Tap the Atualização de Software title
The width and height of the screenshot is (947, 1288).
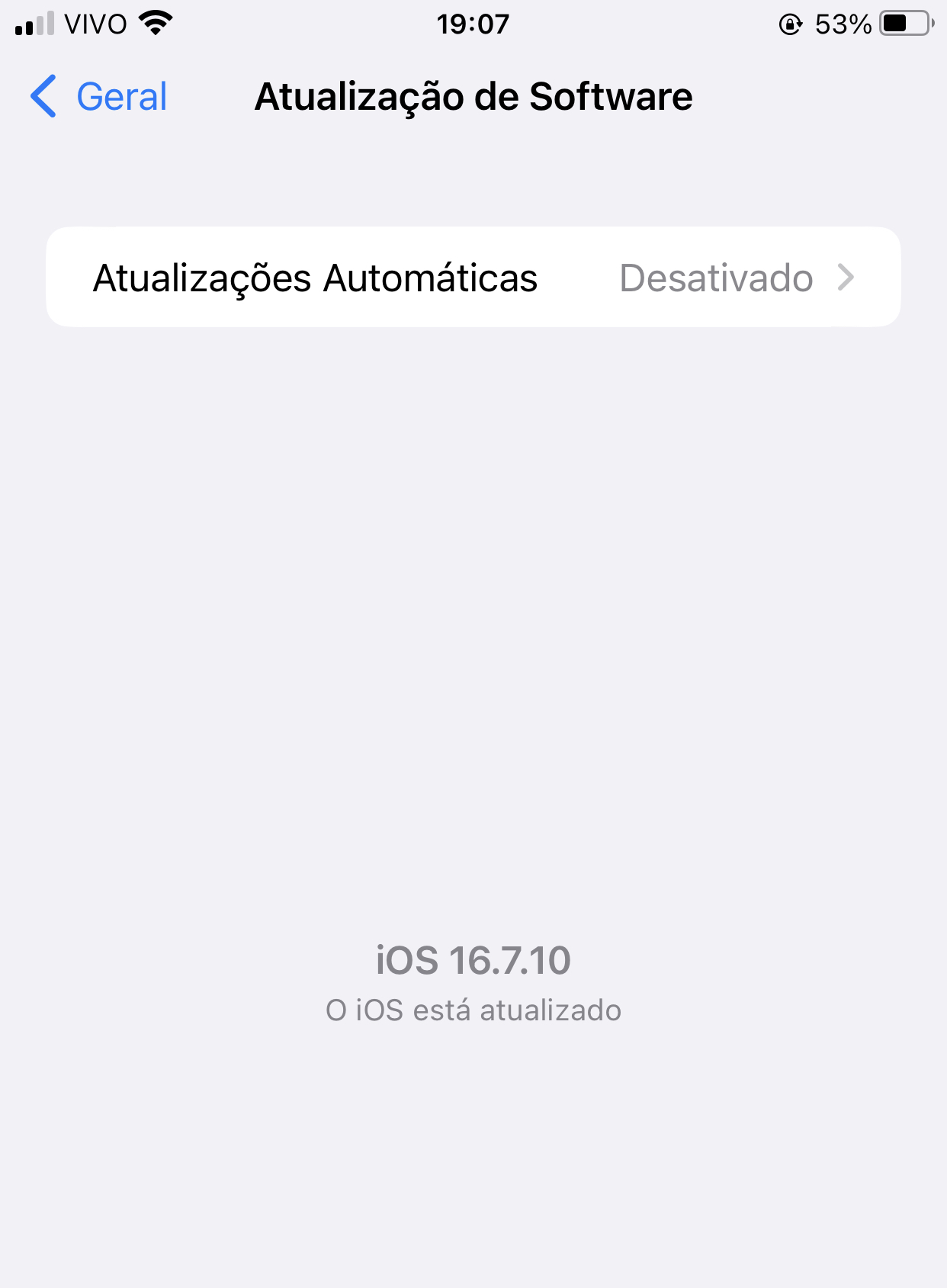click(474, 96)
